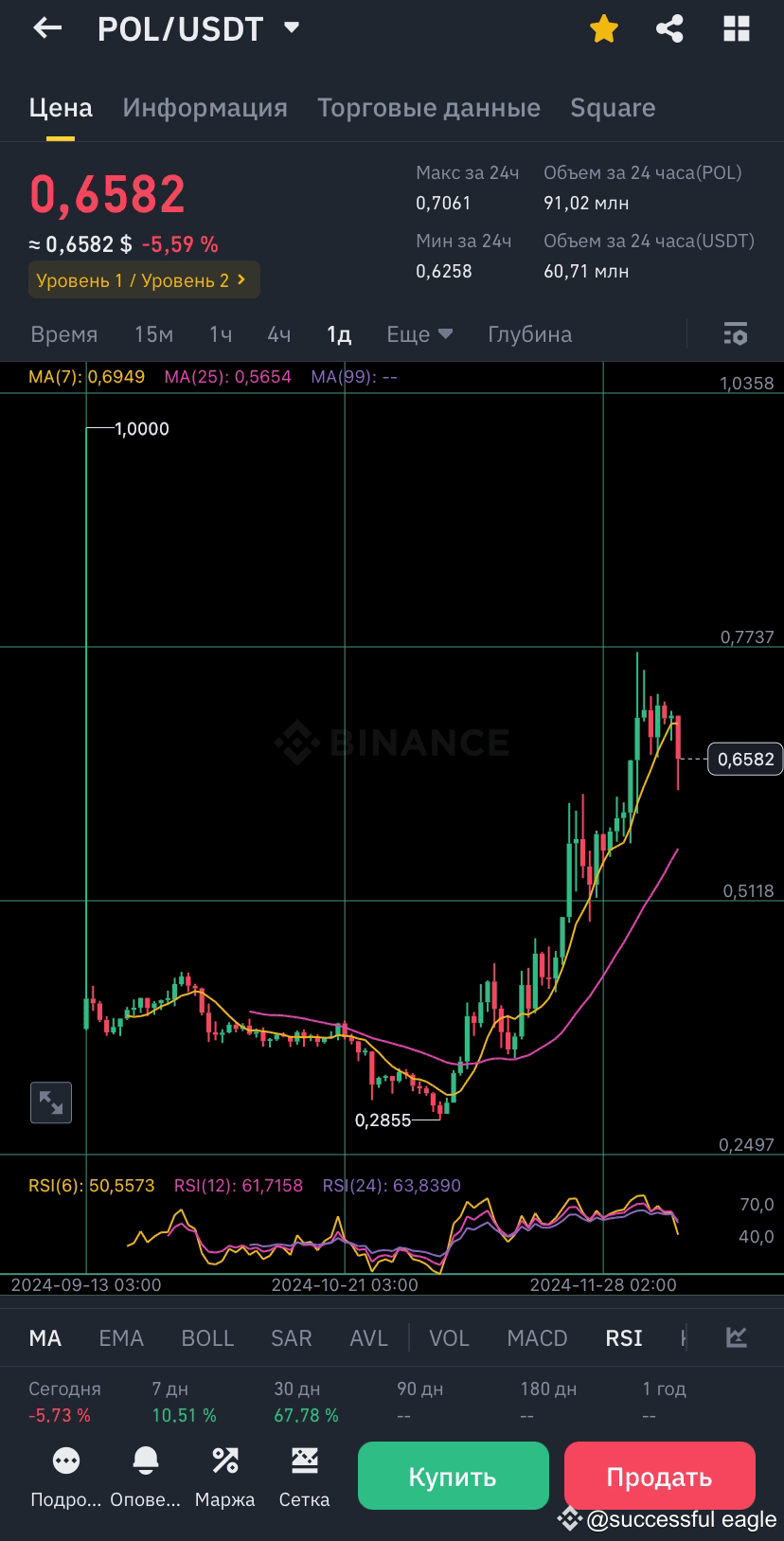Enable the BOLL indicator
The width and height of the screenshot is (784, 1541).
pos(207,1337)
